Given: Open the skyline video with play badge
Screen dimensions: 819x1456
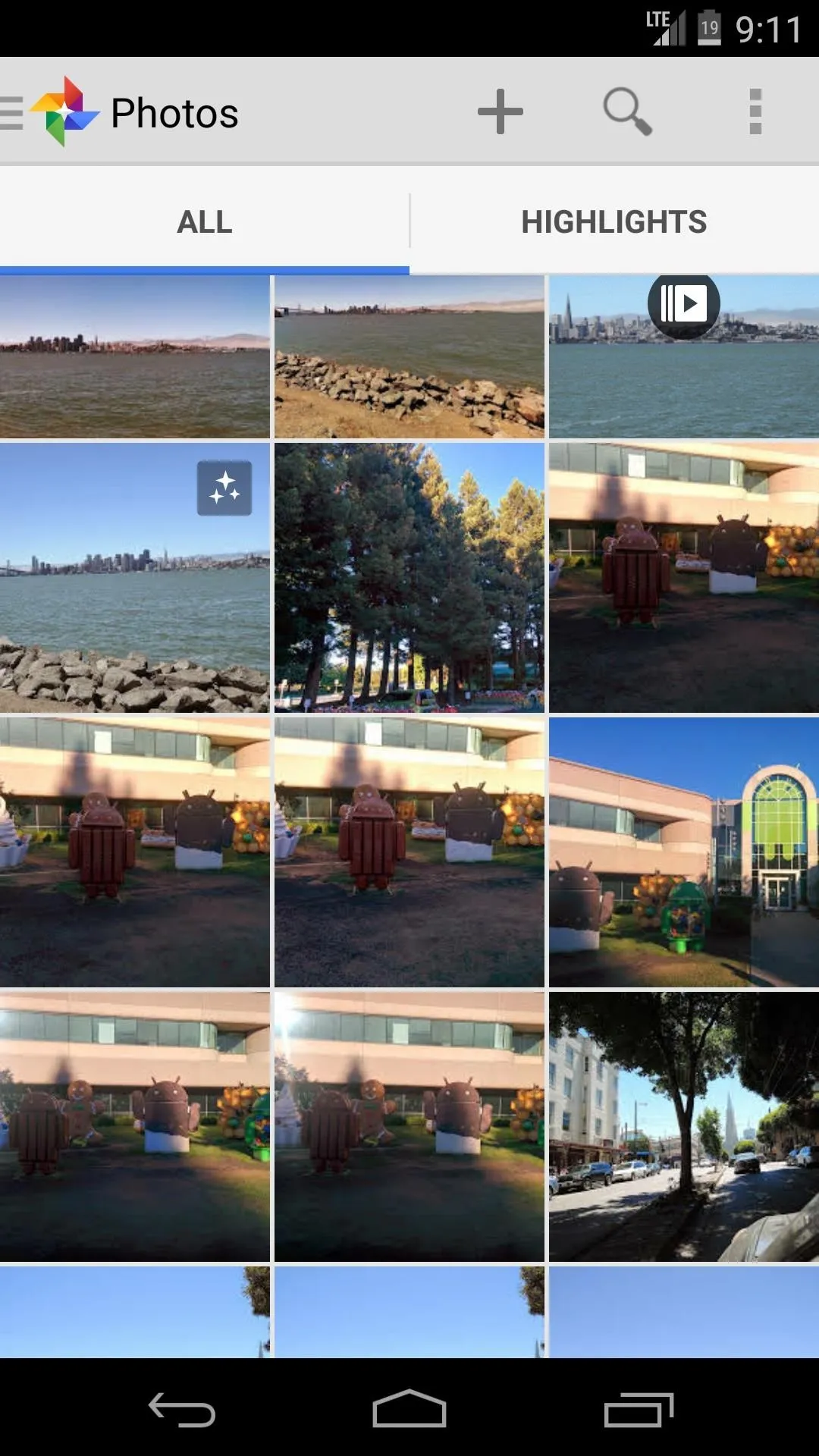Looking at the screenshot, I should click(684, 356).
